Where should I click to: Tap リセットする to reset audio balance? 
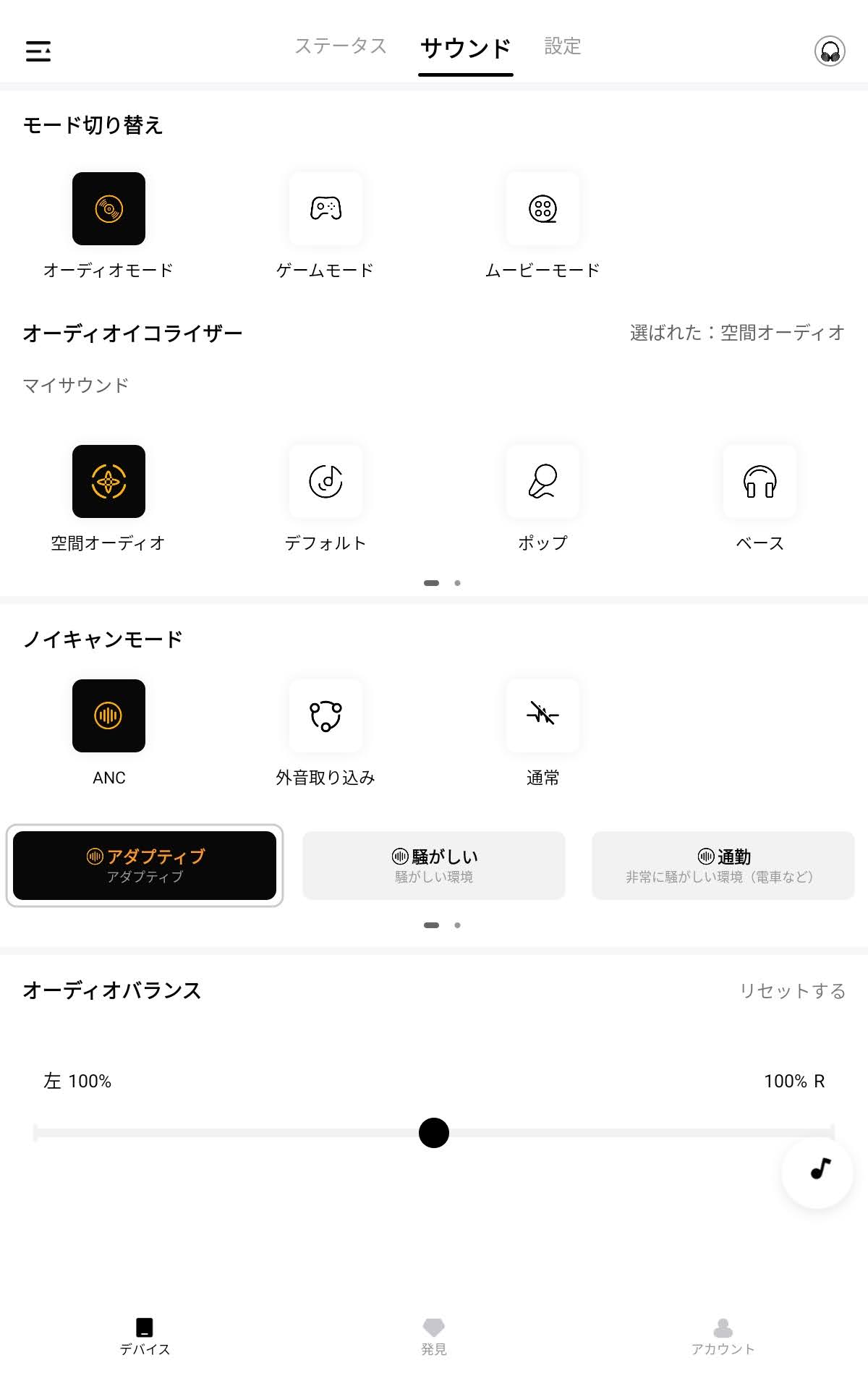(x=793, y=991)
